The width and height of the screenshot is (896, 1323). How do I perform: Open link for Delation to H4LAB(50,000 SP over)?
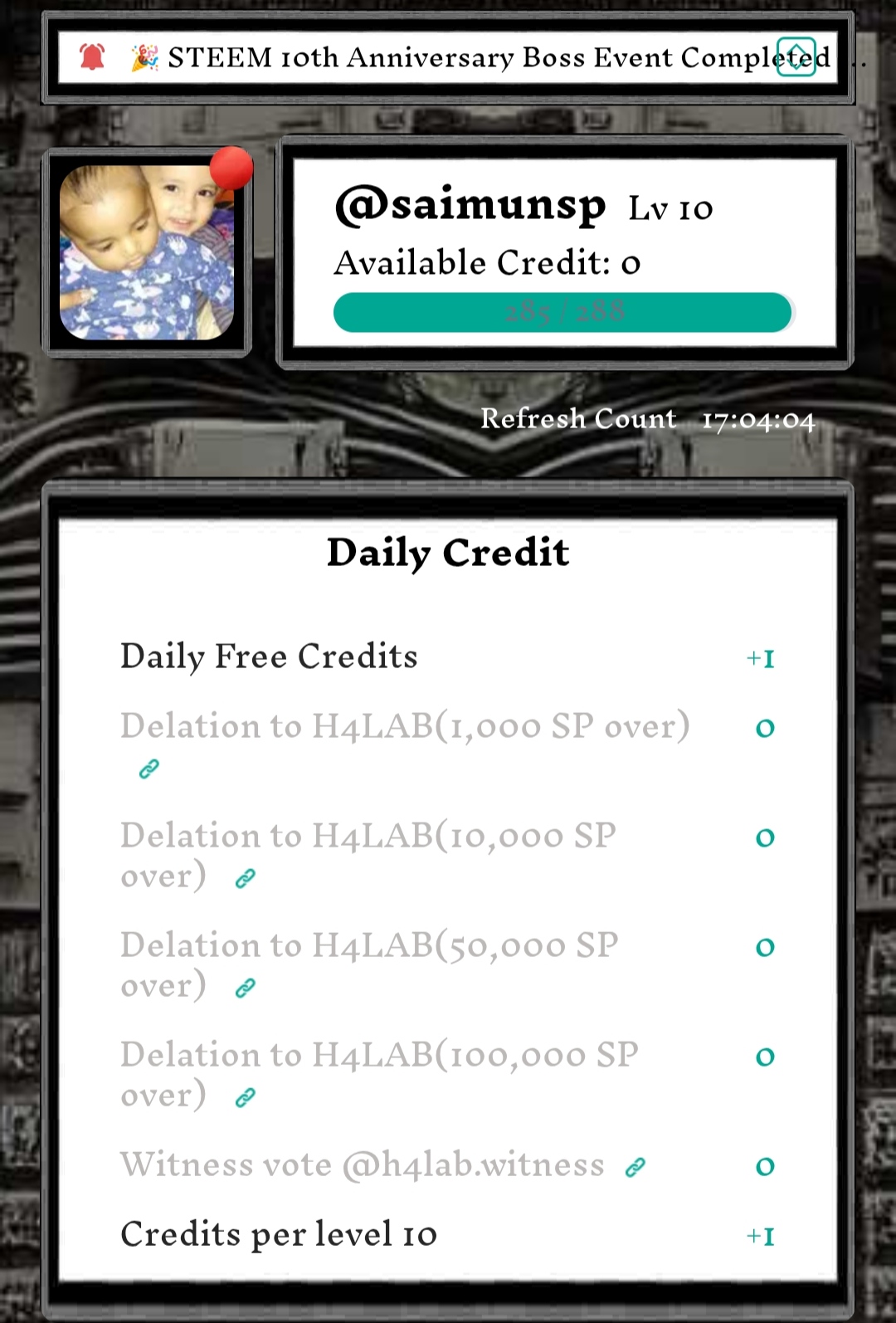point(246,989)
